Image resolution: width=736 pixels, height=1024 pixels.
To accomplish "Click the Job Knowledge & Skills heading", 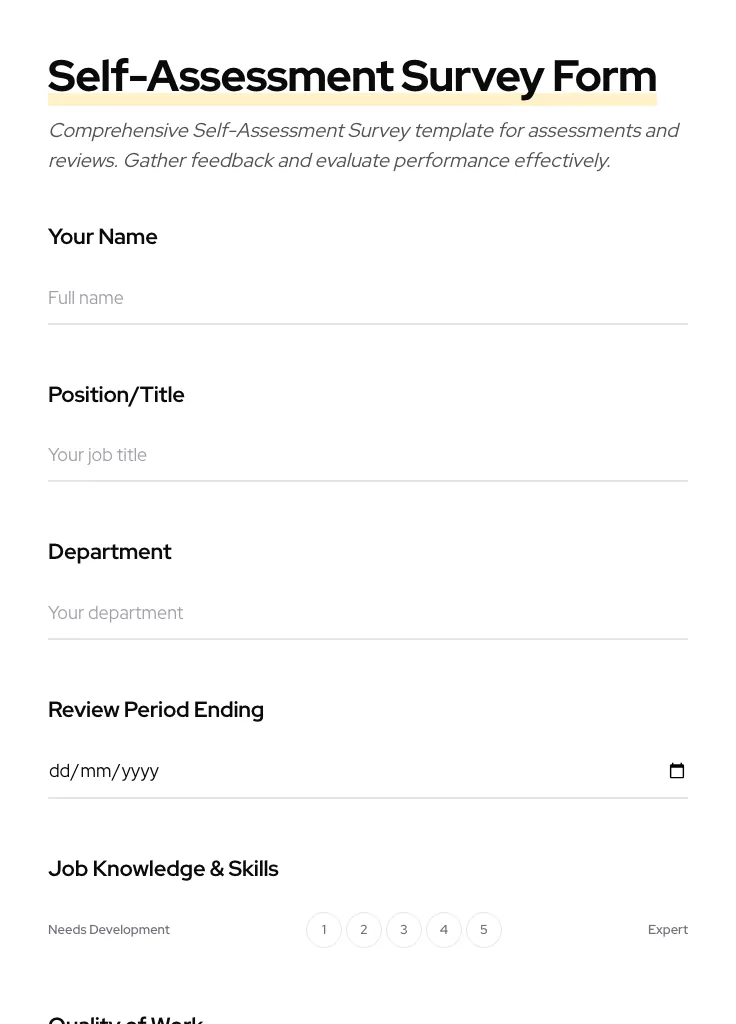I will pyautogui.click(x=163, y=868).
